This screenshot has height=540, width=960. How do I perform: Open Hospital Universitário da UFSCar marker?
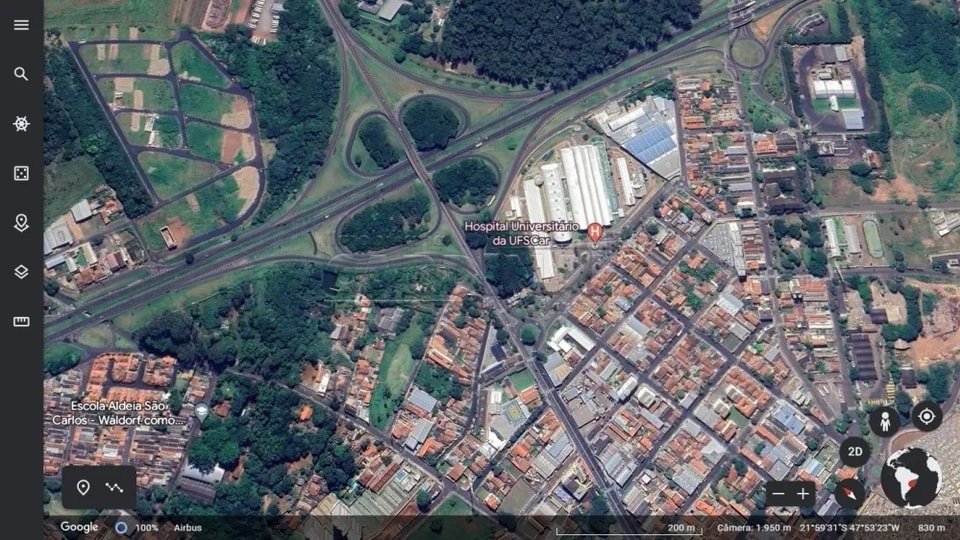(x=595, y=232)
